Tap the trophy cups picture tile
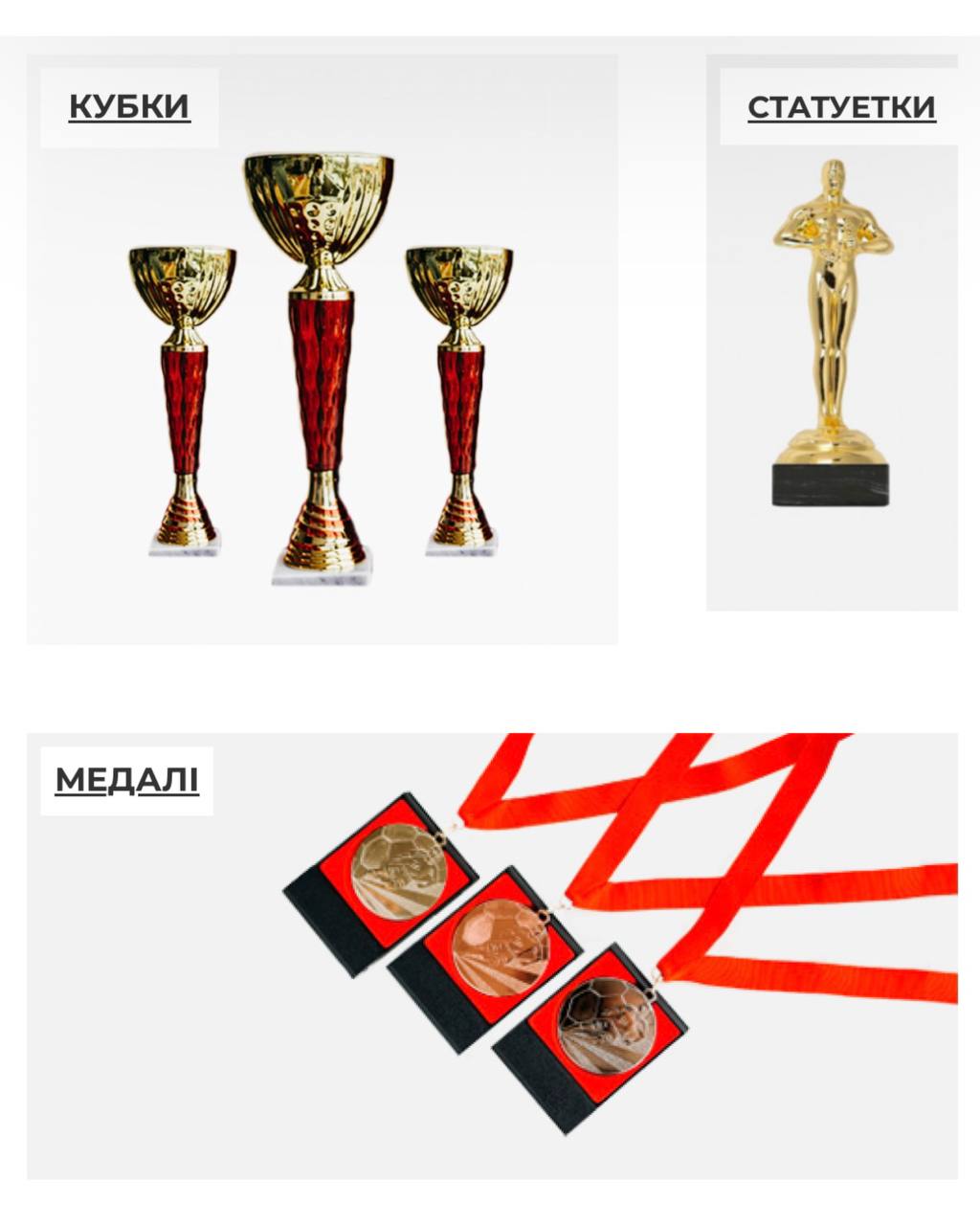 pos(321,383)
